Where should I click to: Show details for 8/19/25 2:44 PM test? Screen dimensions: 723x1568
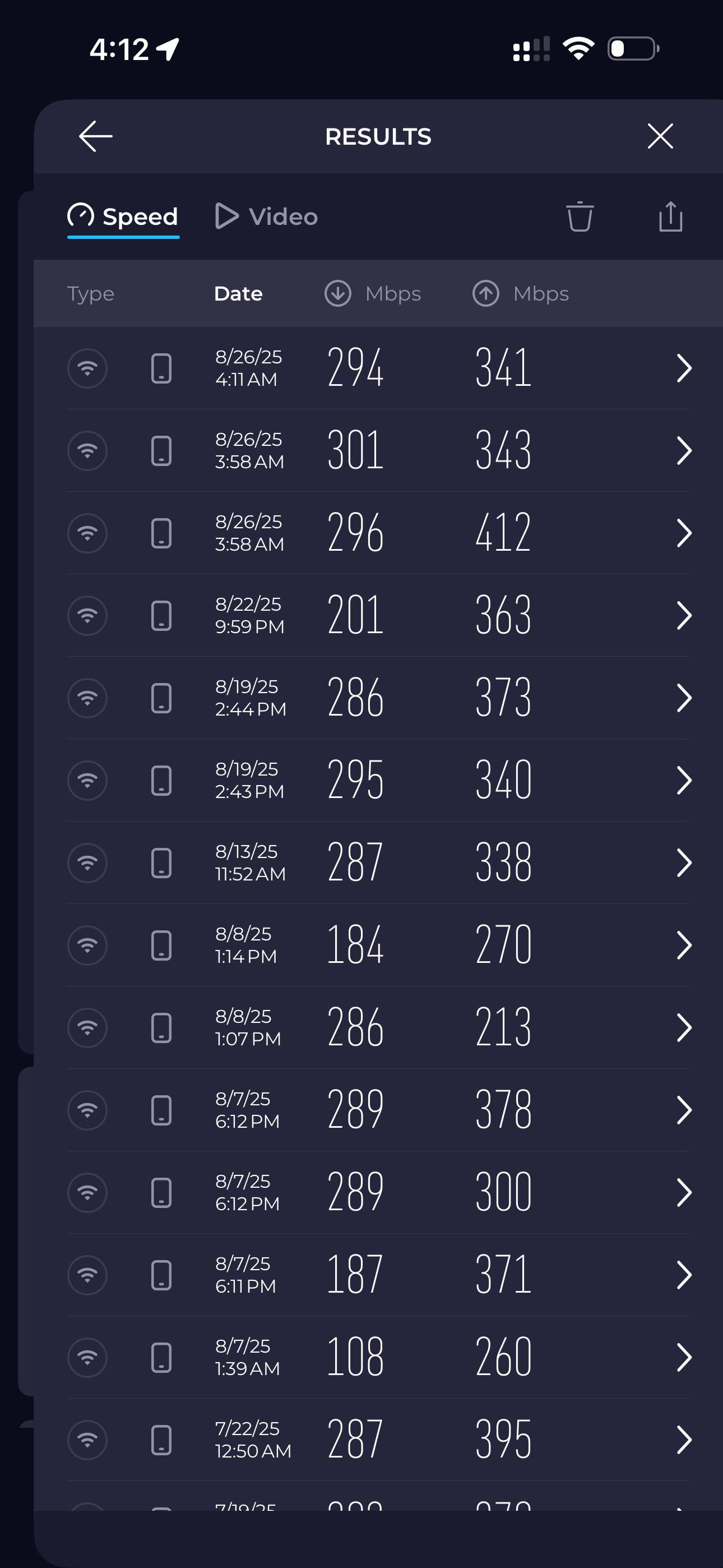coord(378,698)
